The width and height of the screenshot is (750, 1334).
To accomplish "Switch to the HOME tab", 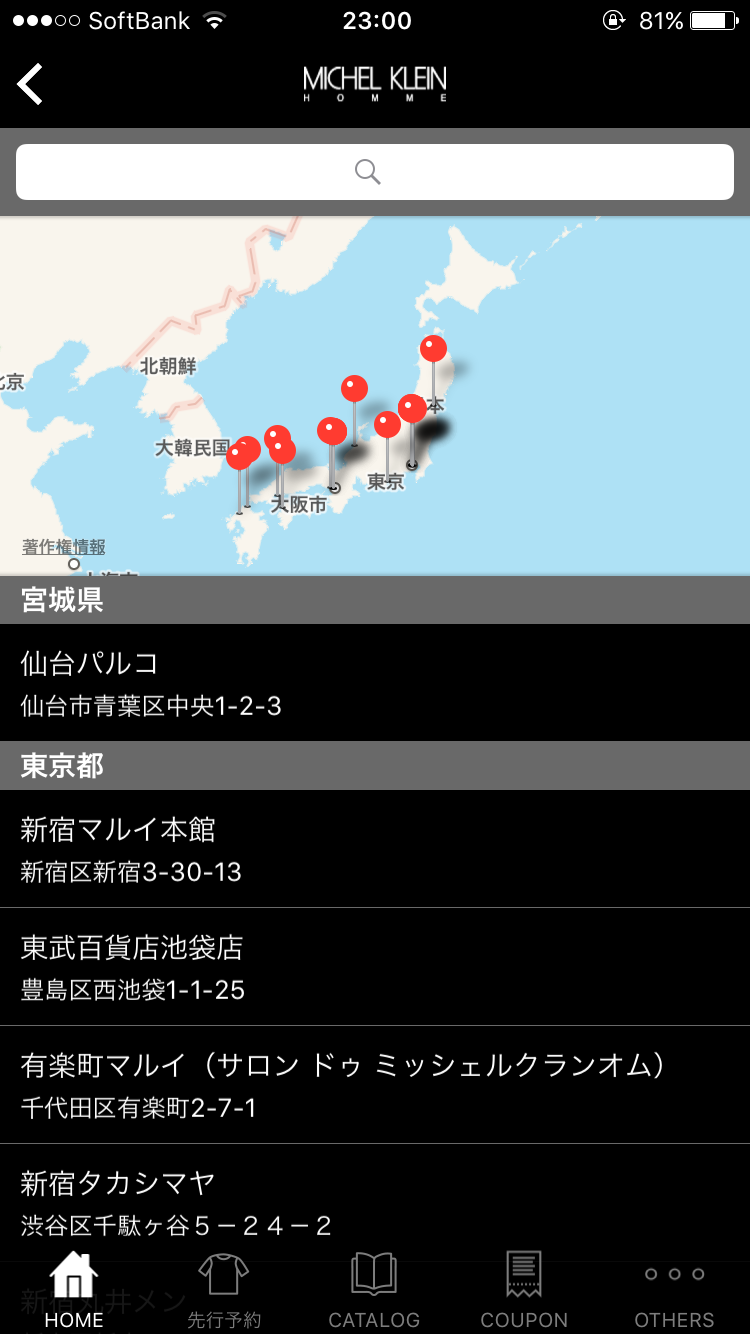I will [x=74, y=1290].
